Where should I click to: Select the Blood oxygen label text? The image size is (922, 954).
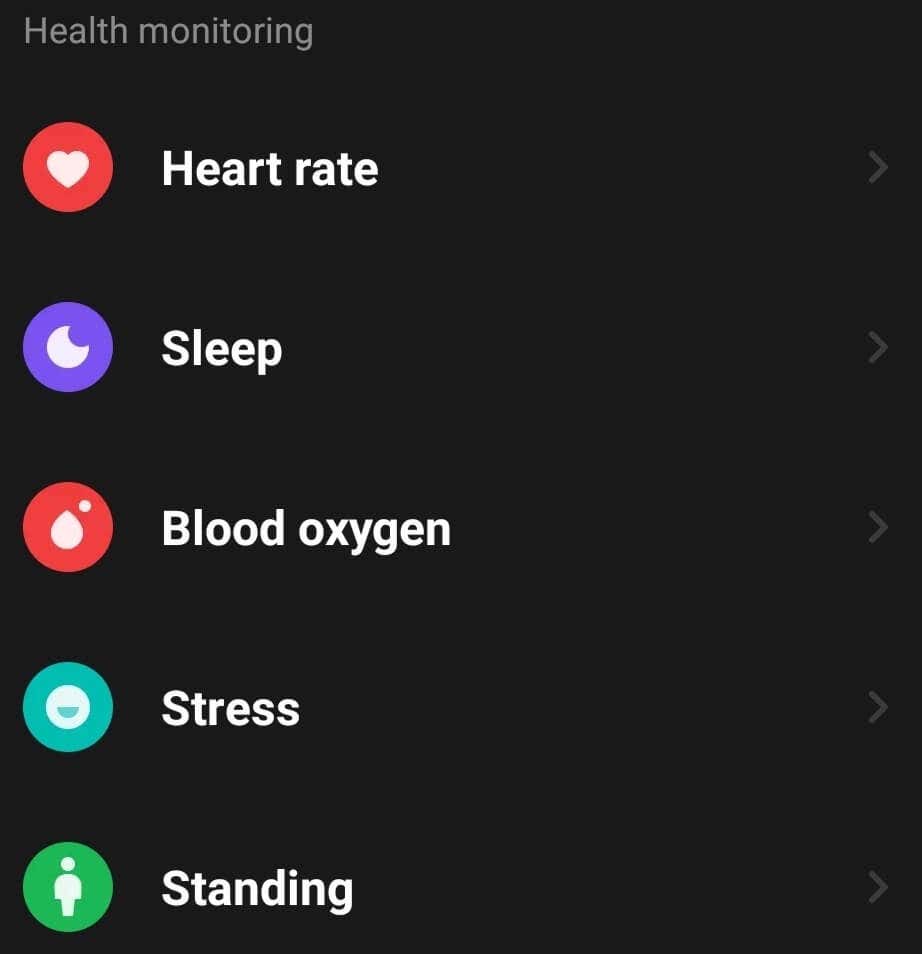click(305, 527)
